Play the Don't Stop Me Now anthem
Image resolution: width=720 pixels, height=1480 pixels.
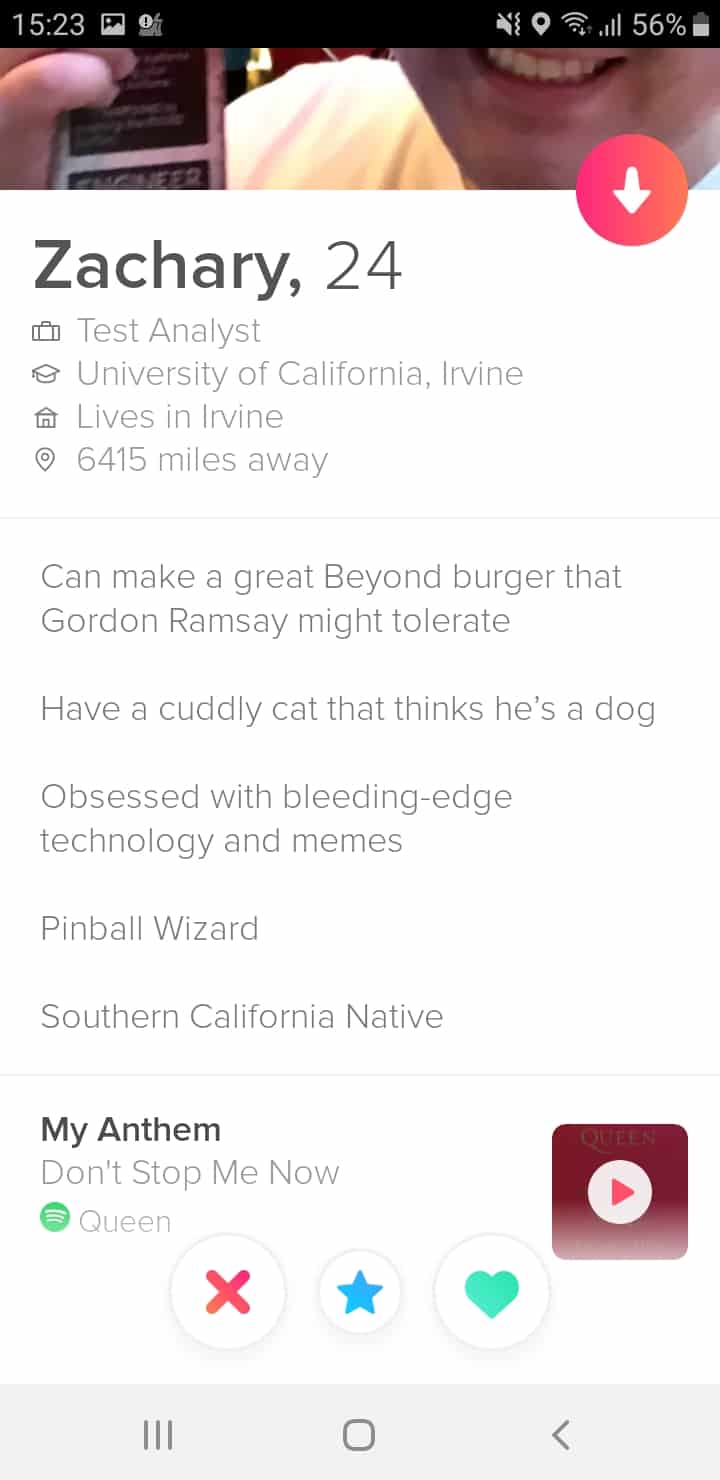pyautogui.click(x=620, y=1191)
